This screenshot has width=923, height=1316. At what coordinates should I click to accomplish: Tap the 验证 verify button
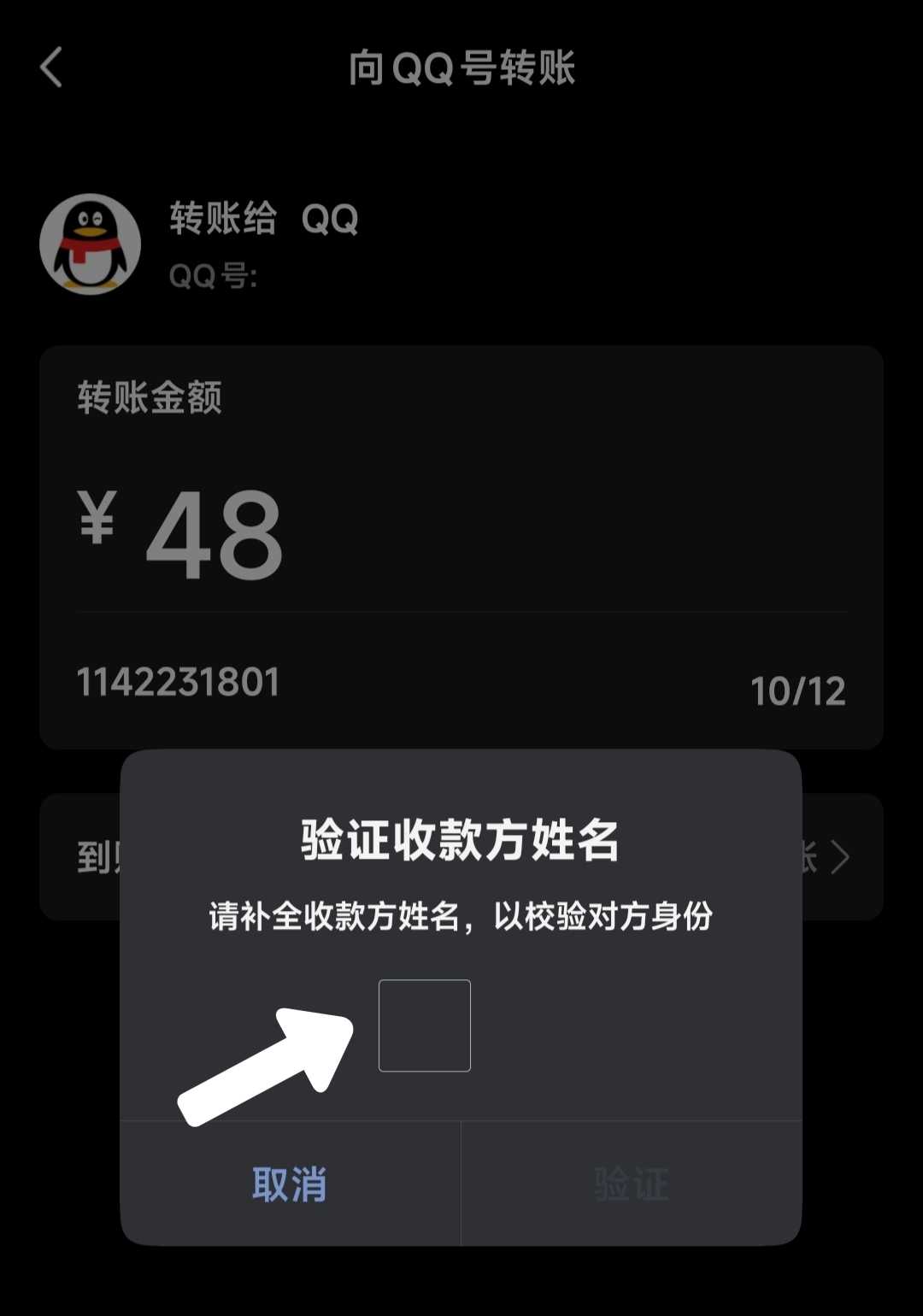[x=632, y=1184]
